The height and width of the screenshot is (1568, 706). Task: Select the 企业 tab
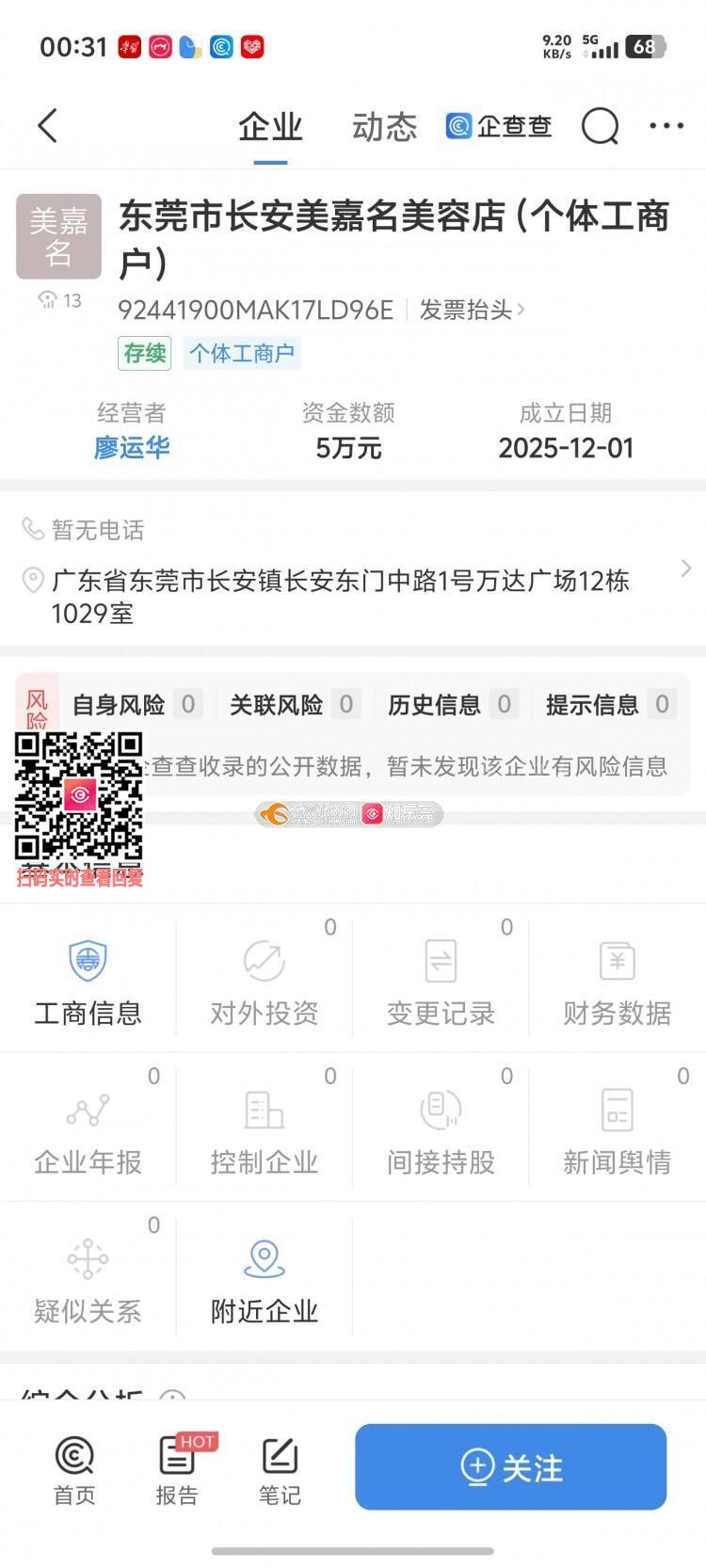tap(270, 127)
